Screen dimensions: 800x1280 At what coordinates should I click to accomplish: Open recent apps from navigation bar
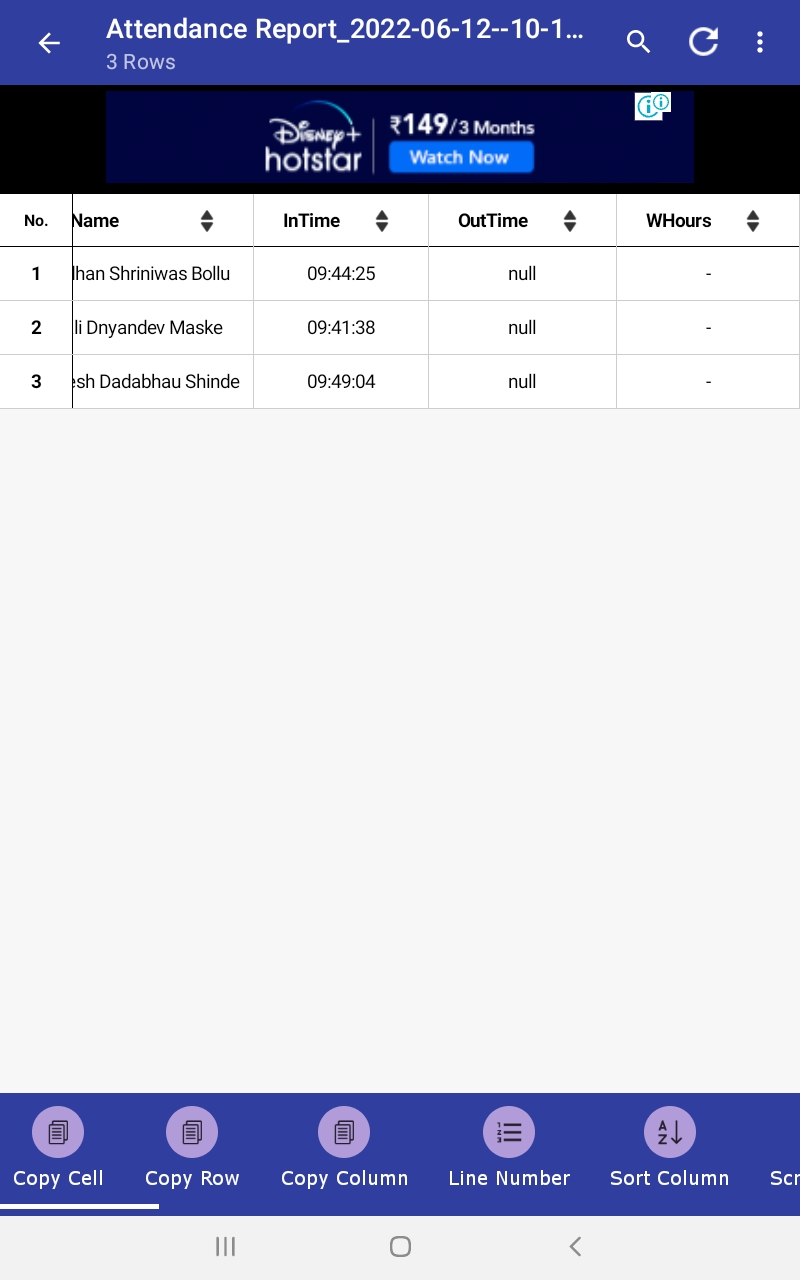click(225, 1246)
